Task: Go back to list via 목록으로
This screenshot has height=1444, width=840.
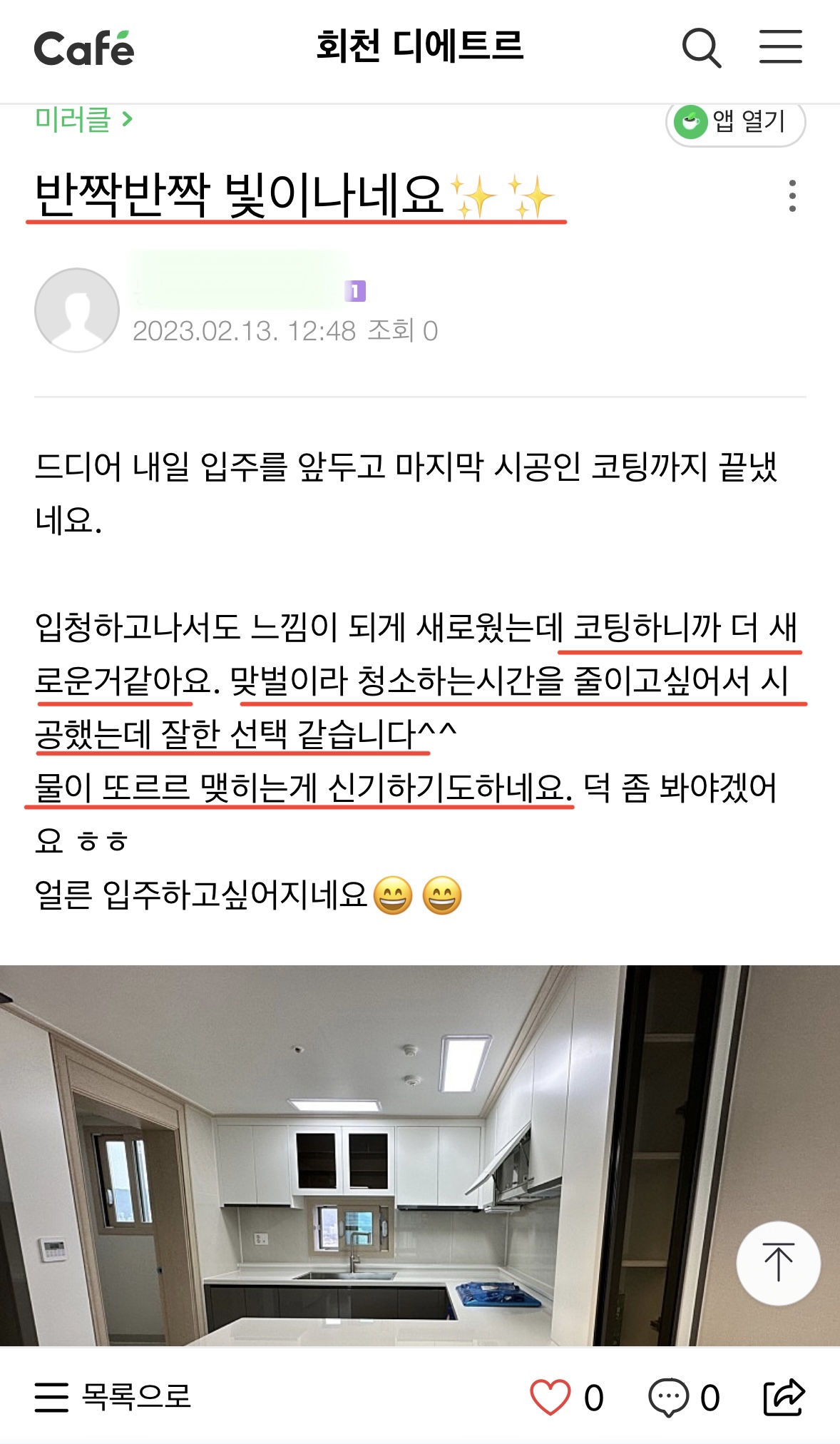Action: (114, 1396)
